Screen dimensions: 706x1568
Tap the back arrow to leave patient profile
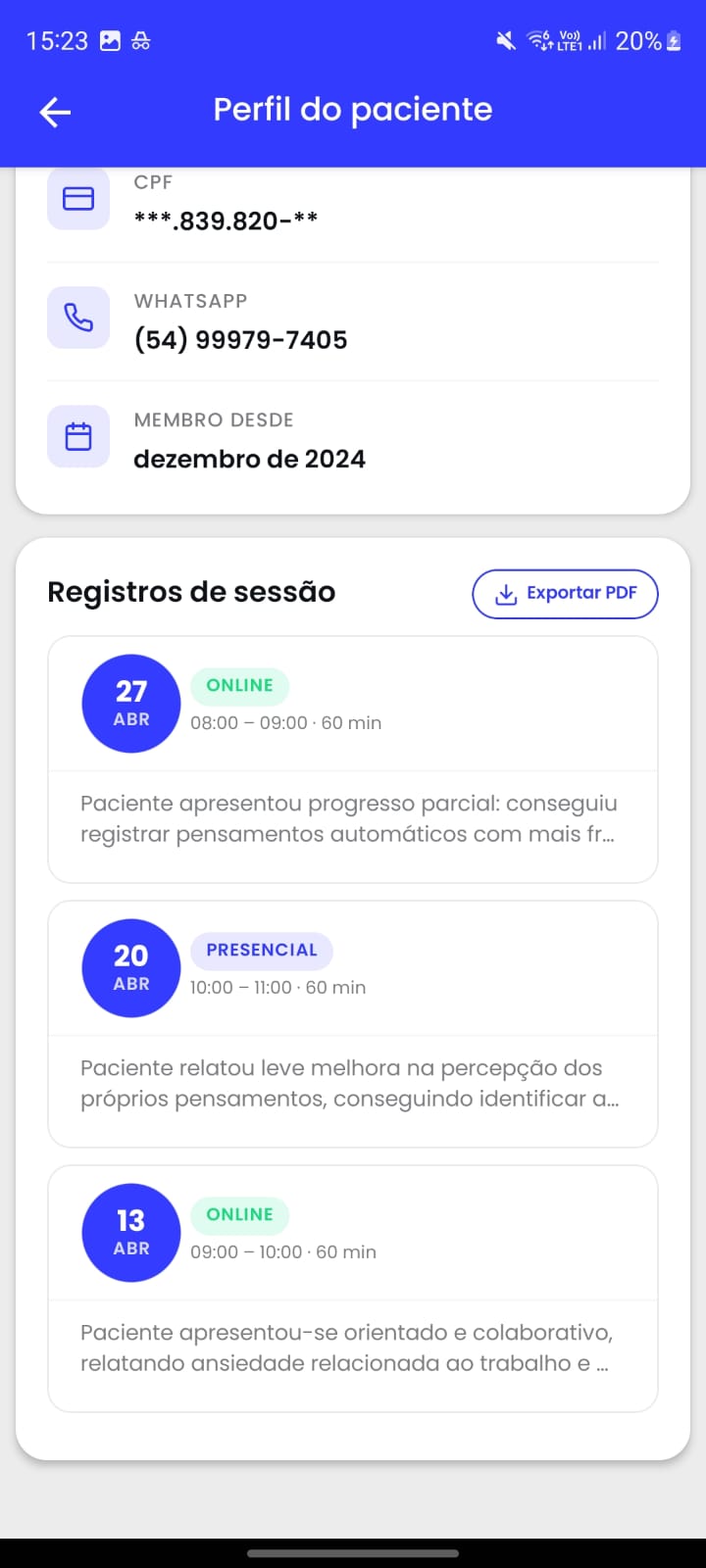tap(54, 112)
